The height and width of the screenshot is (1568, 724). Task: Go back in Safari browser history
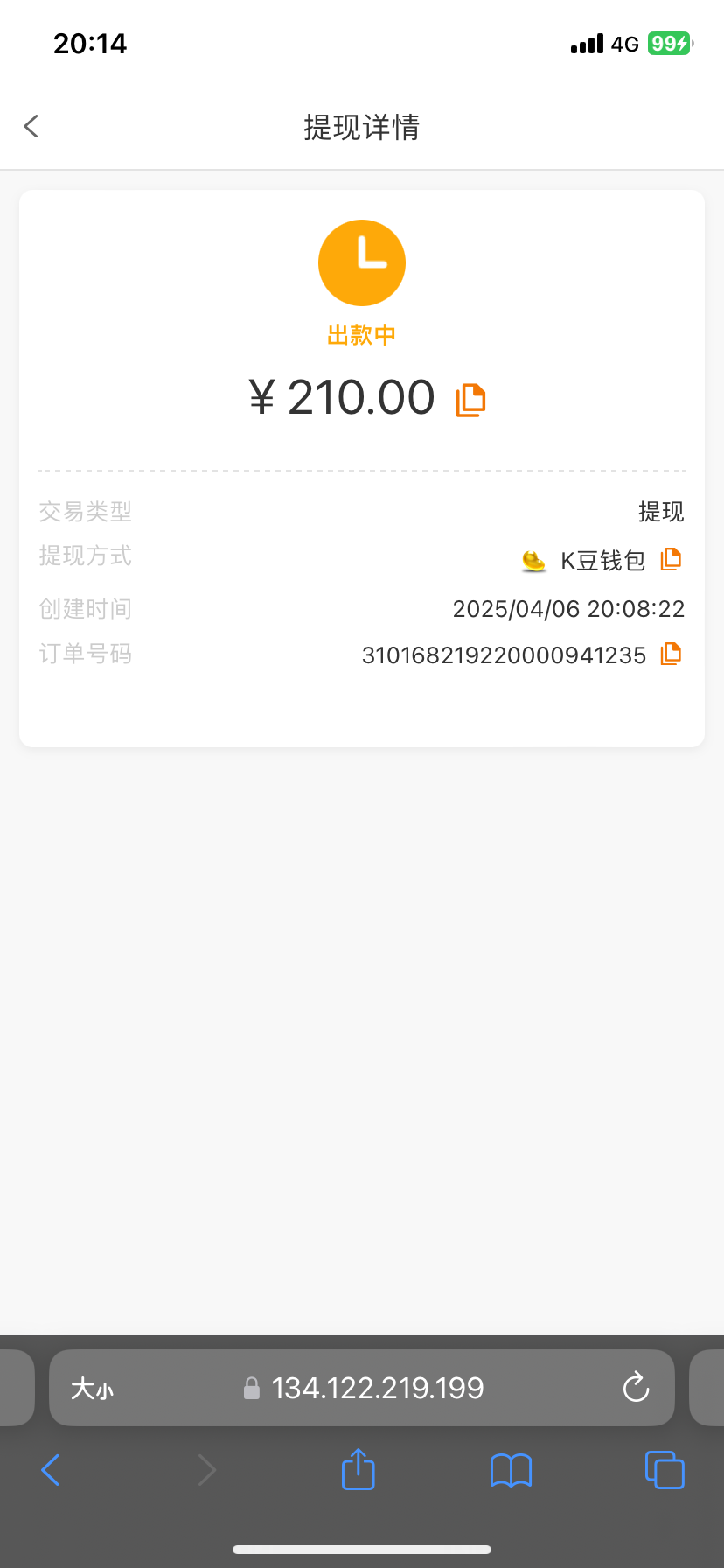[x=51, y=1470]
